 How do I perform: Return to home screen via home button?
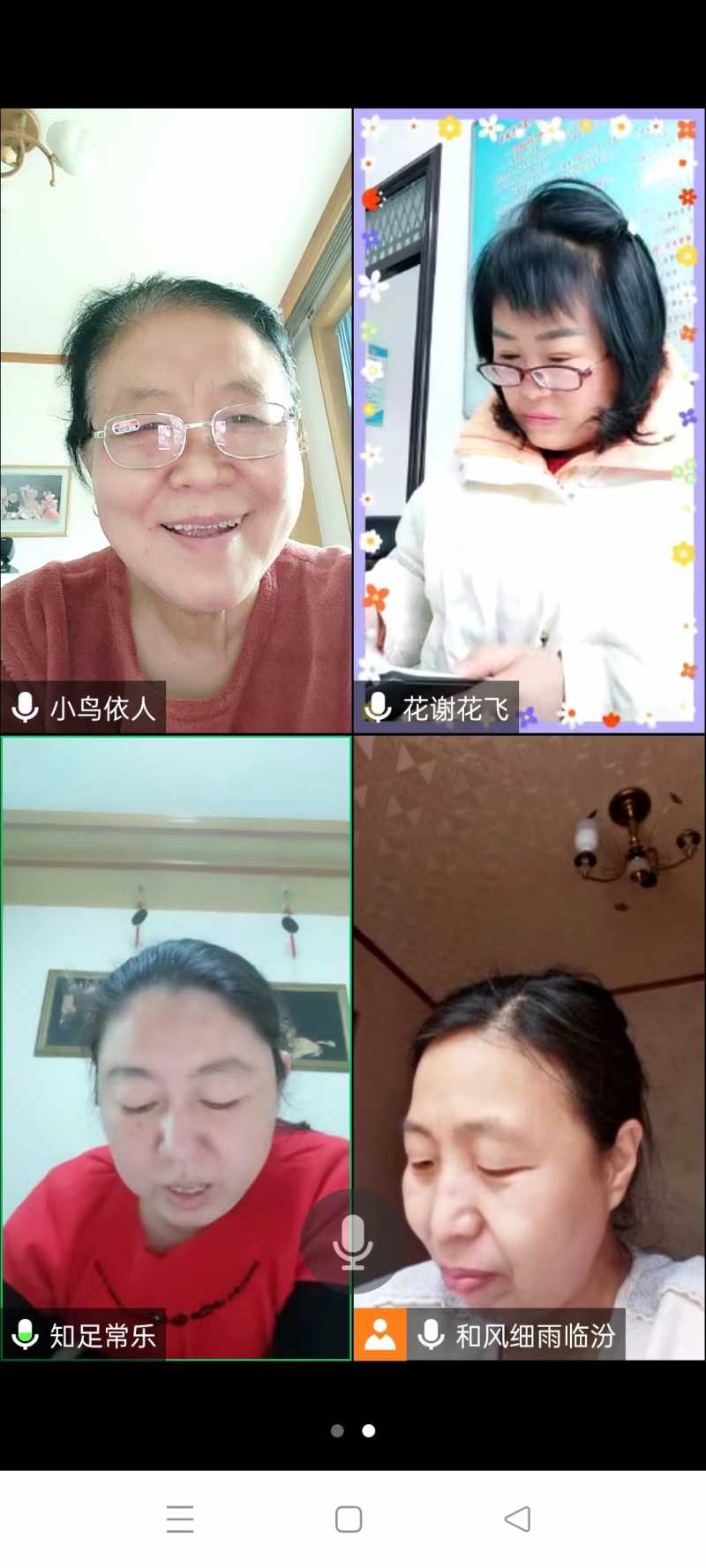pos(349,1519)
